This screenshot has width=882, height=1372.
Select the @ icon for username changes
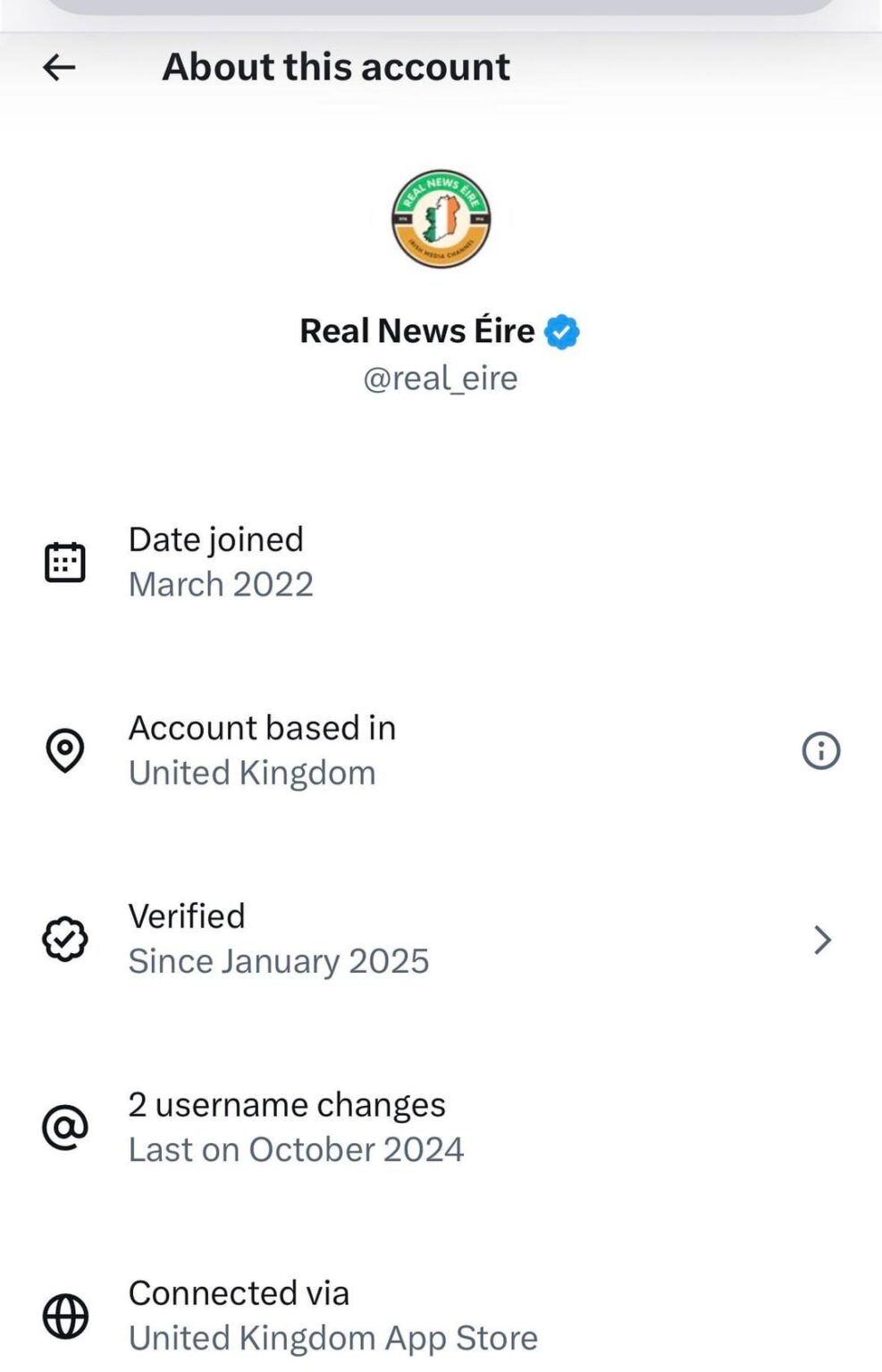click(x=64, y=1126)
